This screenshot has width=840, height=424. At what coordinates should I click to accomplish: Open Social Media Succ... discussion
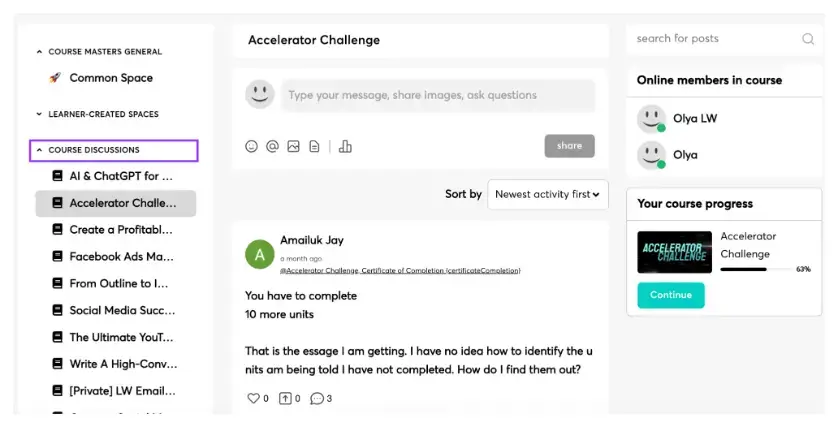click(x=121, y=310)
